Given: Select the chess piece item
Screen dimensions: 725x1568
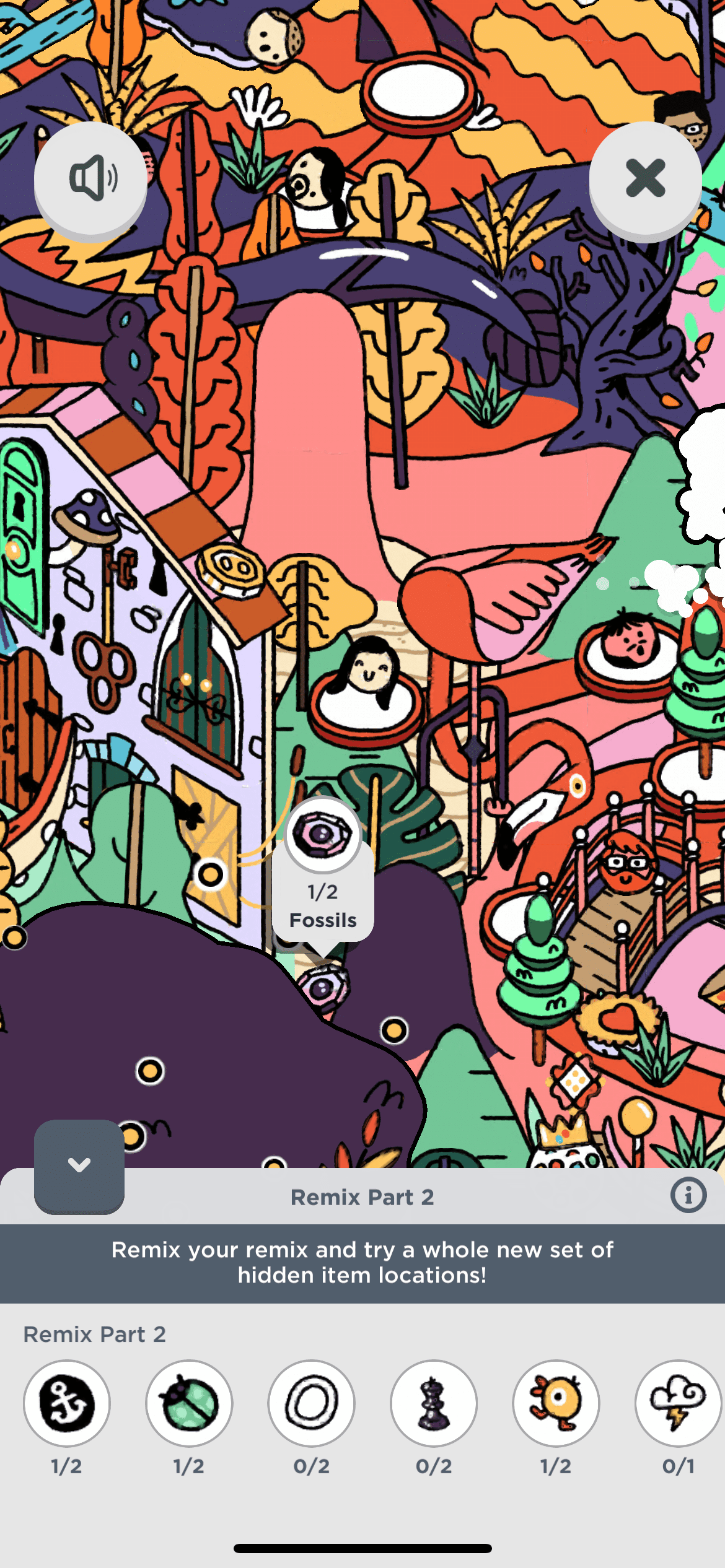Looking at the screenshot, I should (x=434, y=1403).
